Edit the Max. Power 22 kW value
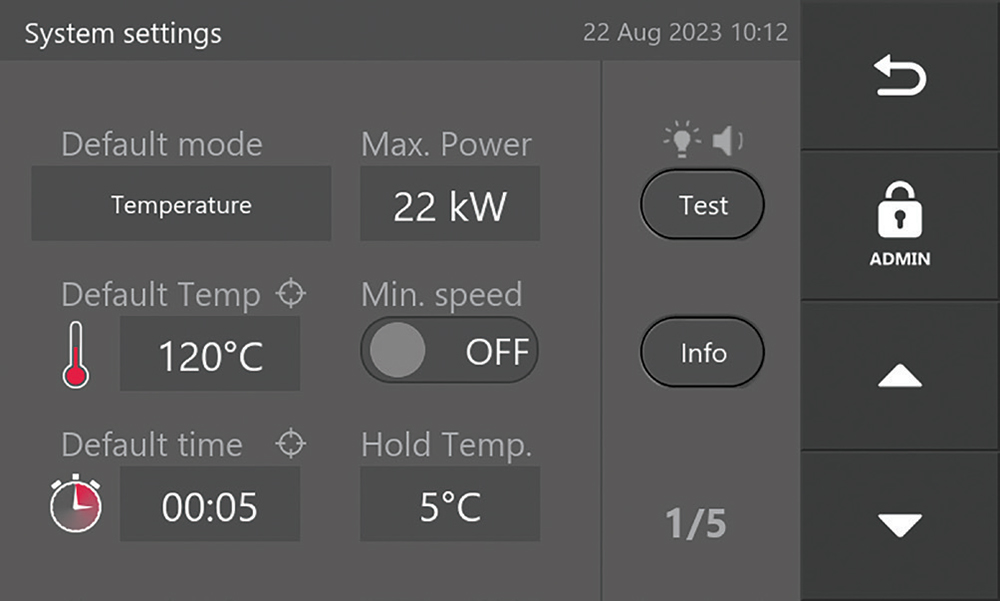The width and height of the screenshot is (1000, 601). [449, 205]
